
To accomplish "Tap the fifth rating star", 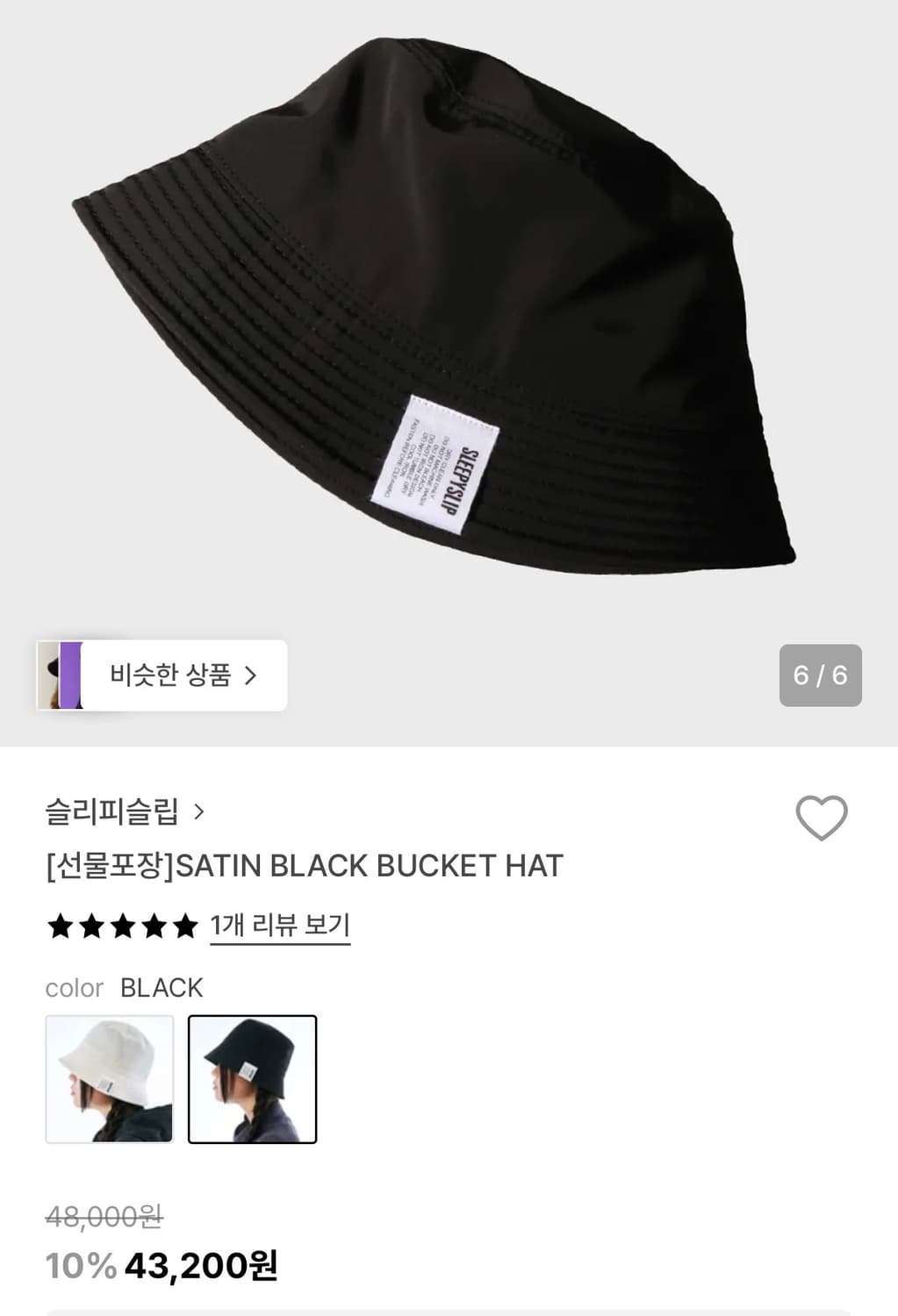I will (184, 926).
